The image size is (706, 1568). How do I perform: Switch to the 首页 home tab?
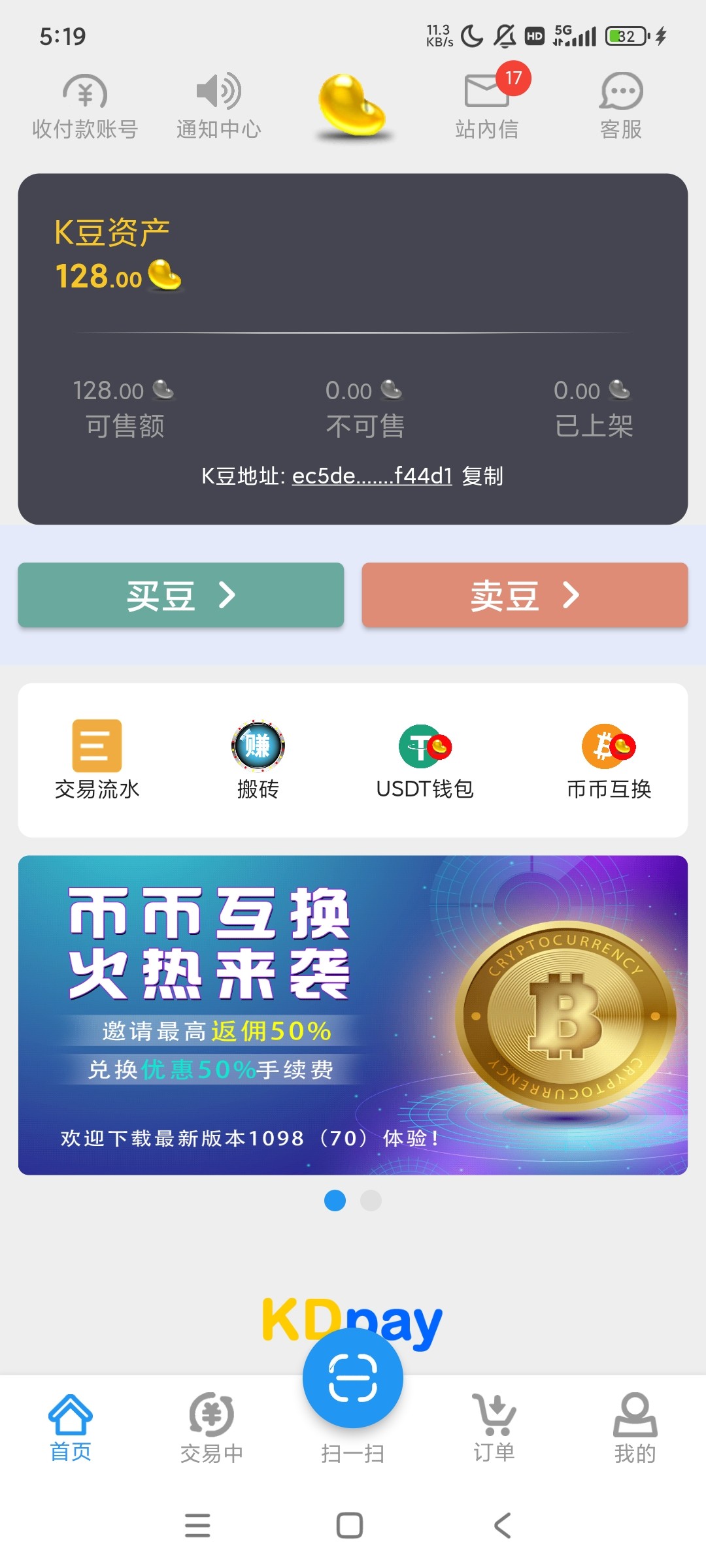click(71, 1428)
